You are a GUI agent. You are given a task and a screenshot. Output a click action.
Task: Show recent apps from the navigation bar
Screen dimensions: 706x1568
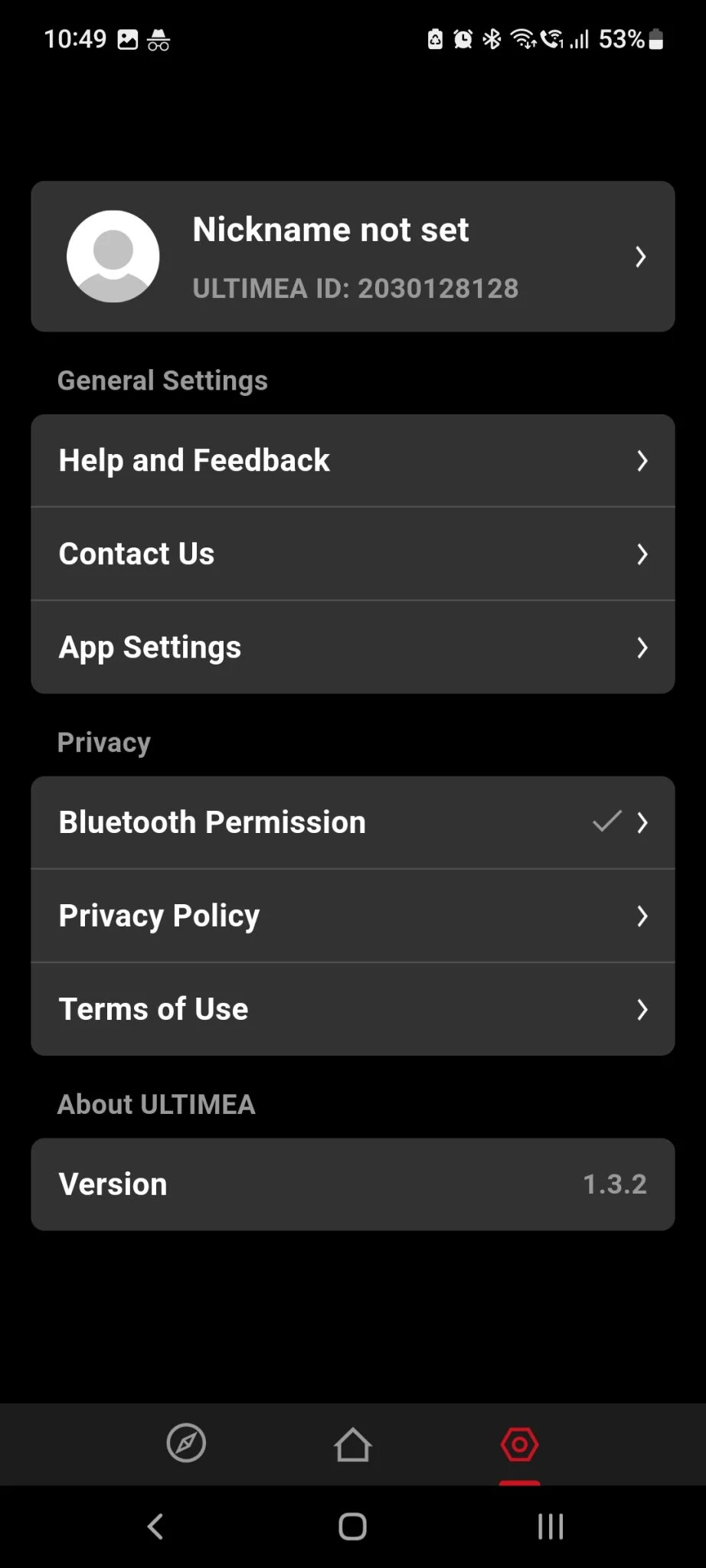(551, 1527)
